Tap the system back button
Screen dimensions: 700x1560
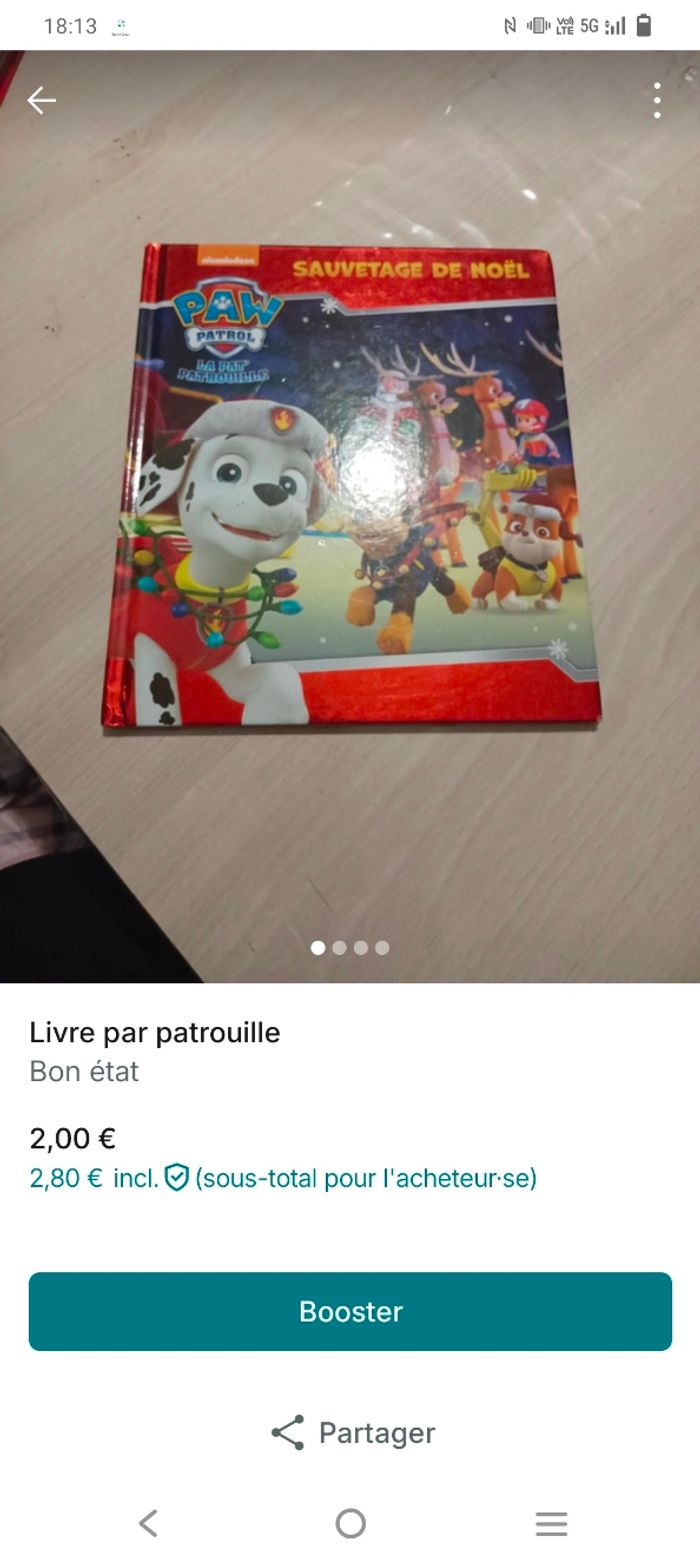[x=148, y=1523]
